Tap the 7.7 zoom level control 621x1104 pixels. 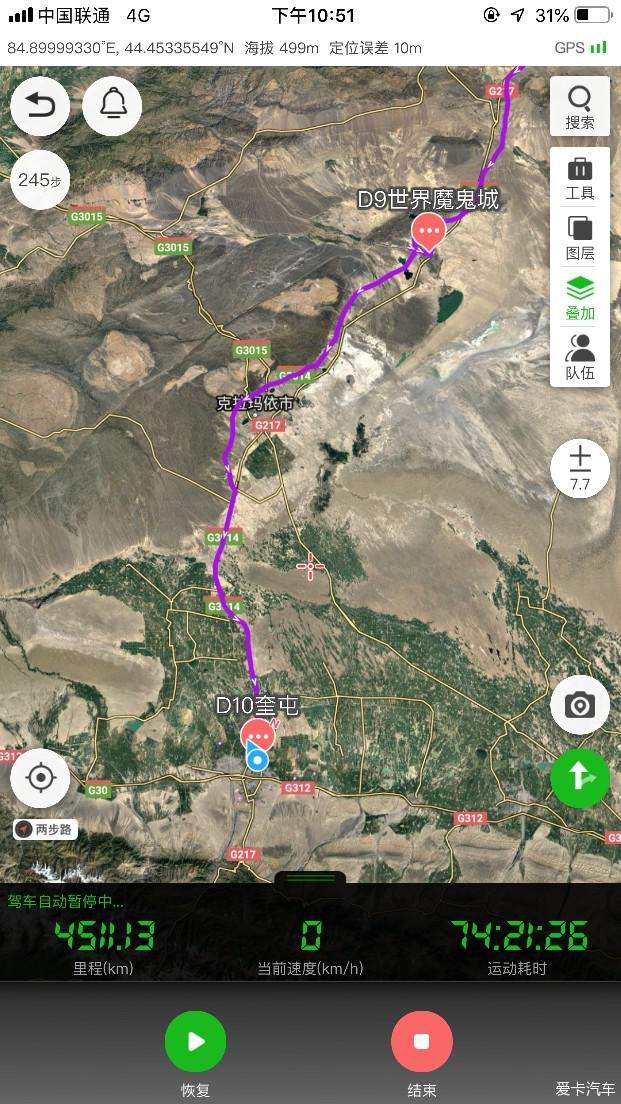580,468
